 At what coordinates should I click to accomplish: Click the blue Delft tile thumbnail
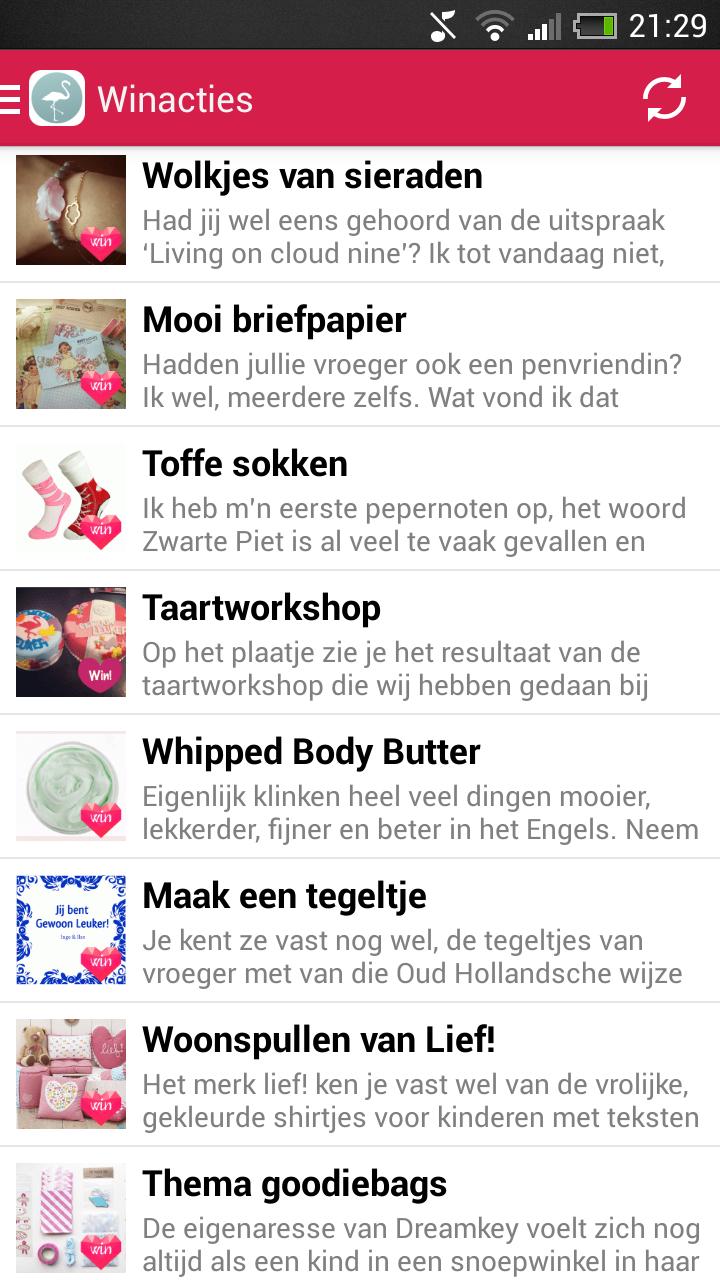click(x=70, y=930)
